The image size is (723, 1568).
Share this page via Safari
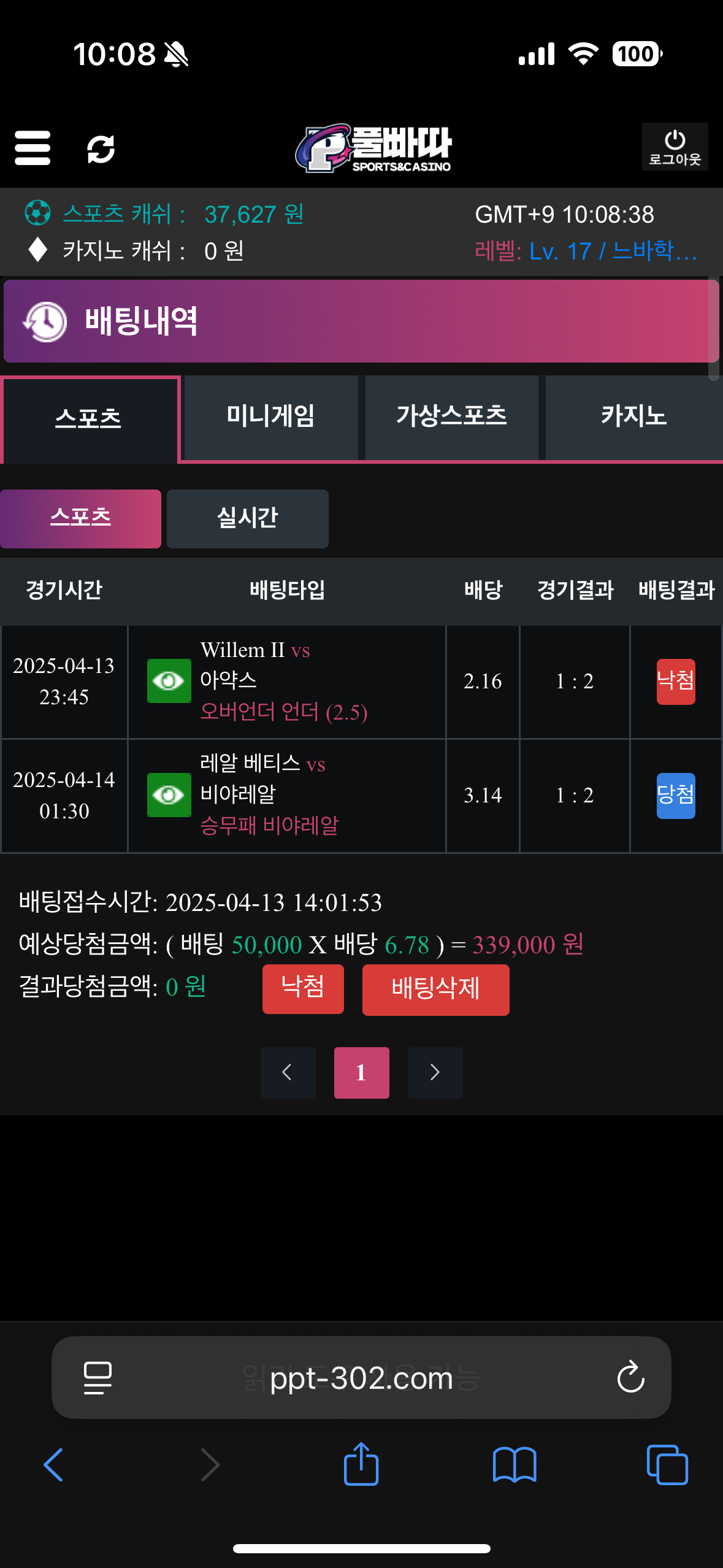361,1465
